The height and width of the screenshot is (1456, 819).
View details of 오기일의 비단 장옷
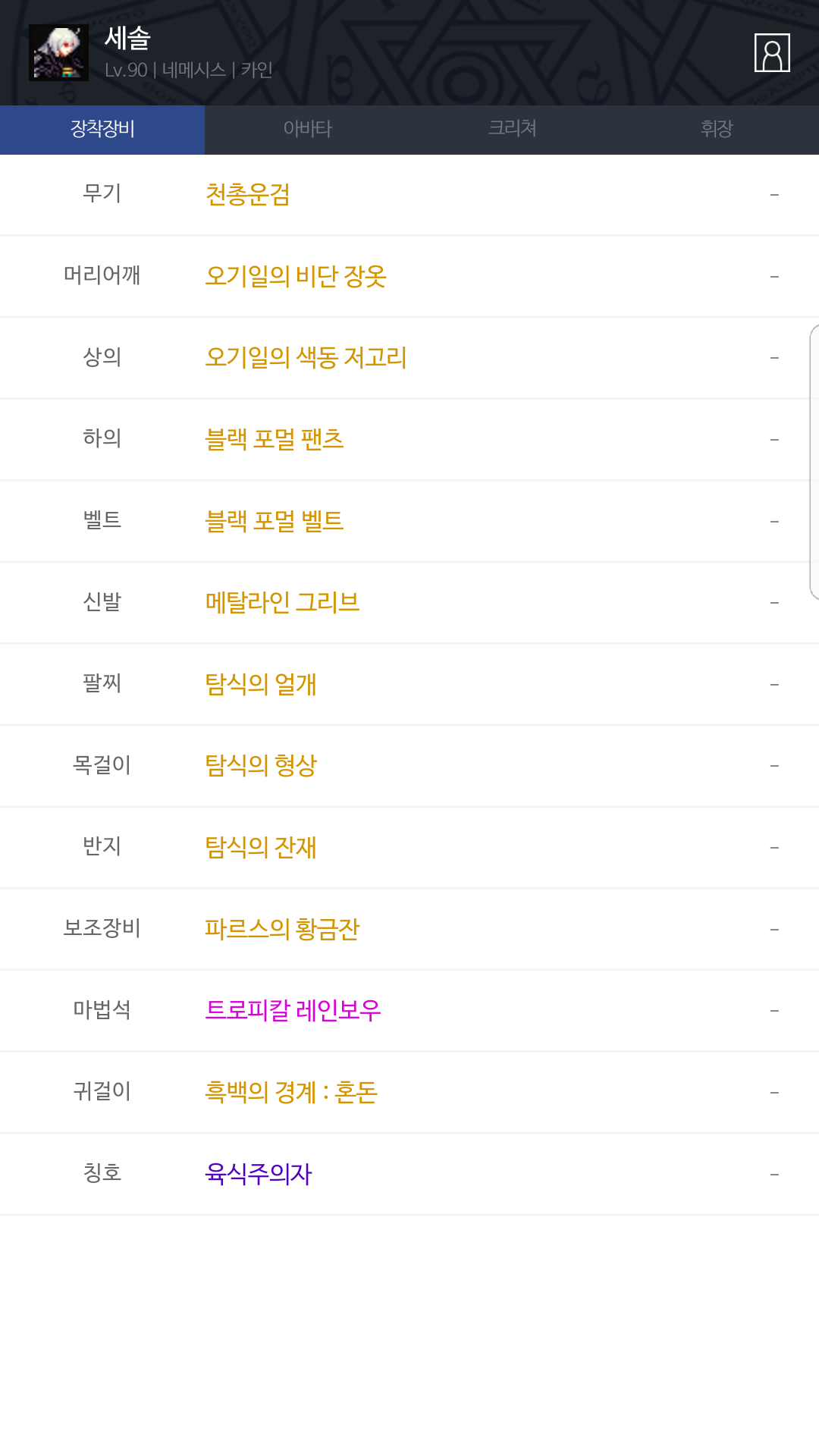coord(409,276)
